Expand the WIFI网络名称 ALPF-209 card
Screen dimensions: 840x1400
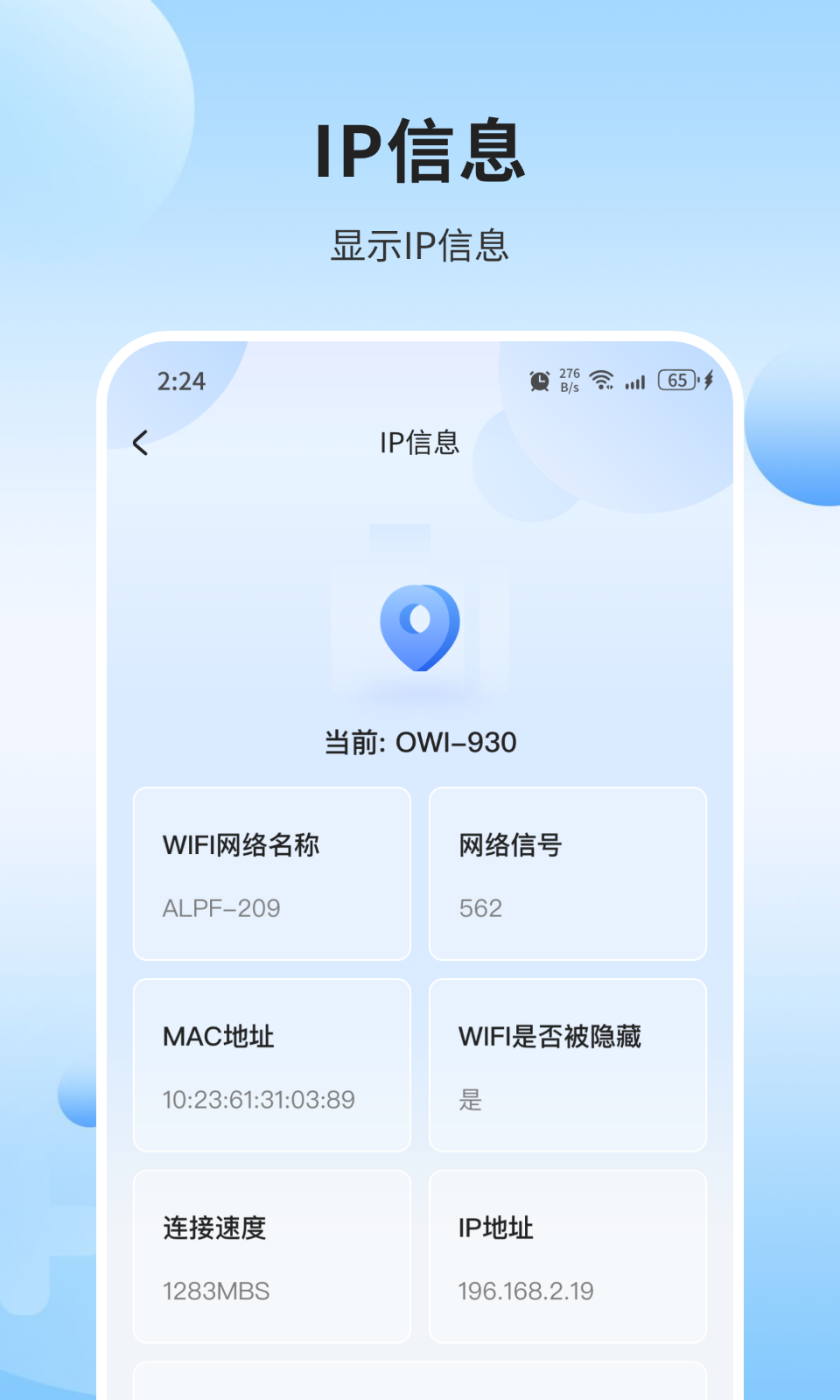(271, 874)
